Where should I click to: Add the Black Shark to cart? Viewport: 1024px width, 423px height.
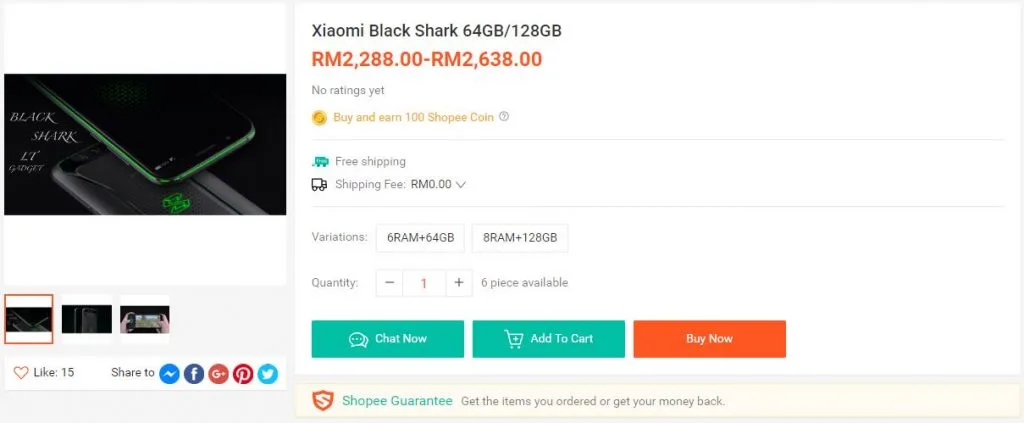[x=549, y=339]
